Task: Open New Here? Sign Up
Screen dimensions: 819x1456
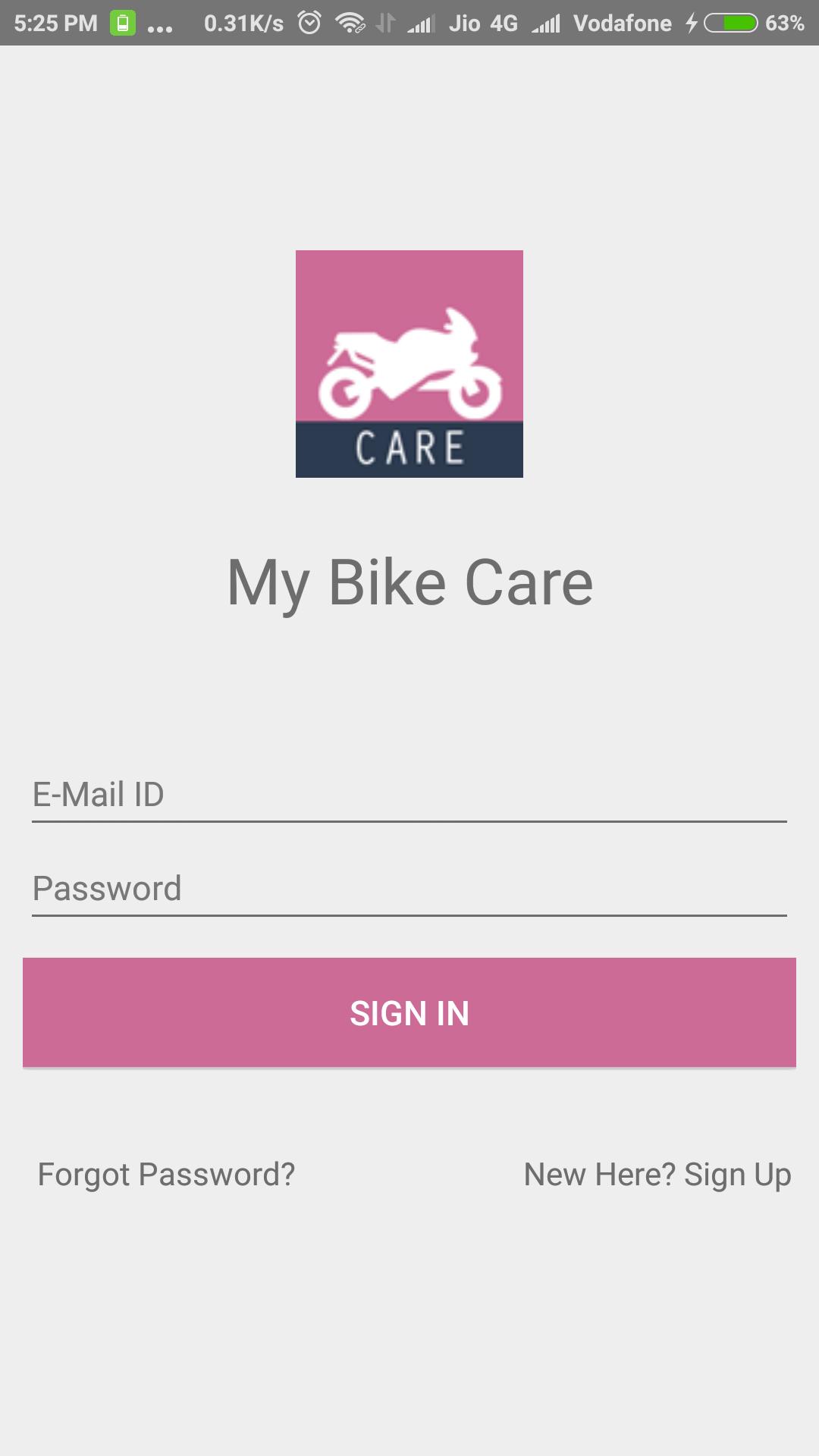Action: (657, 1175)
